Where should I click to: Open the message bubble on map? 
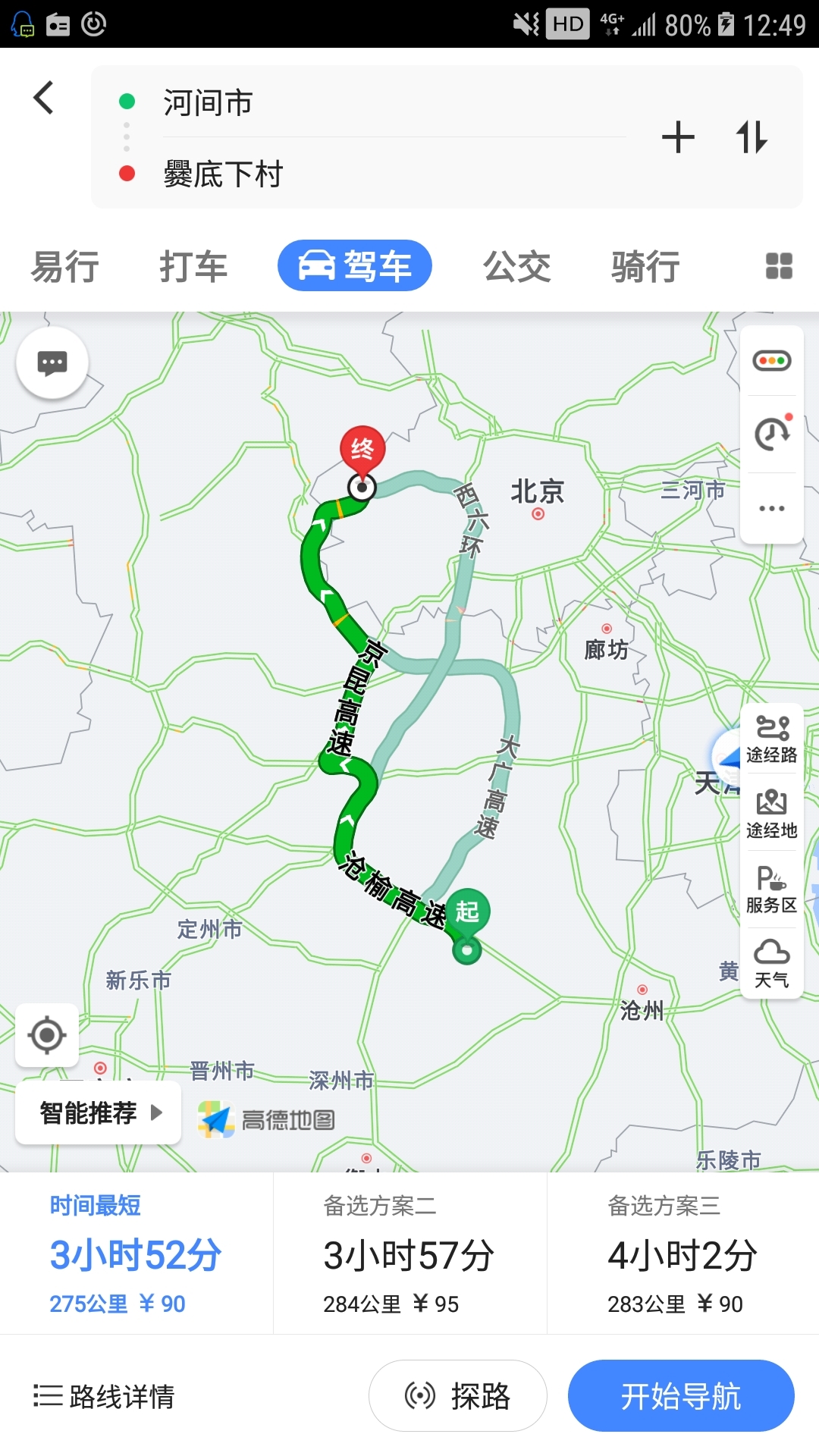point(52,362)
